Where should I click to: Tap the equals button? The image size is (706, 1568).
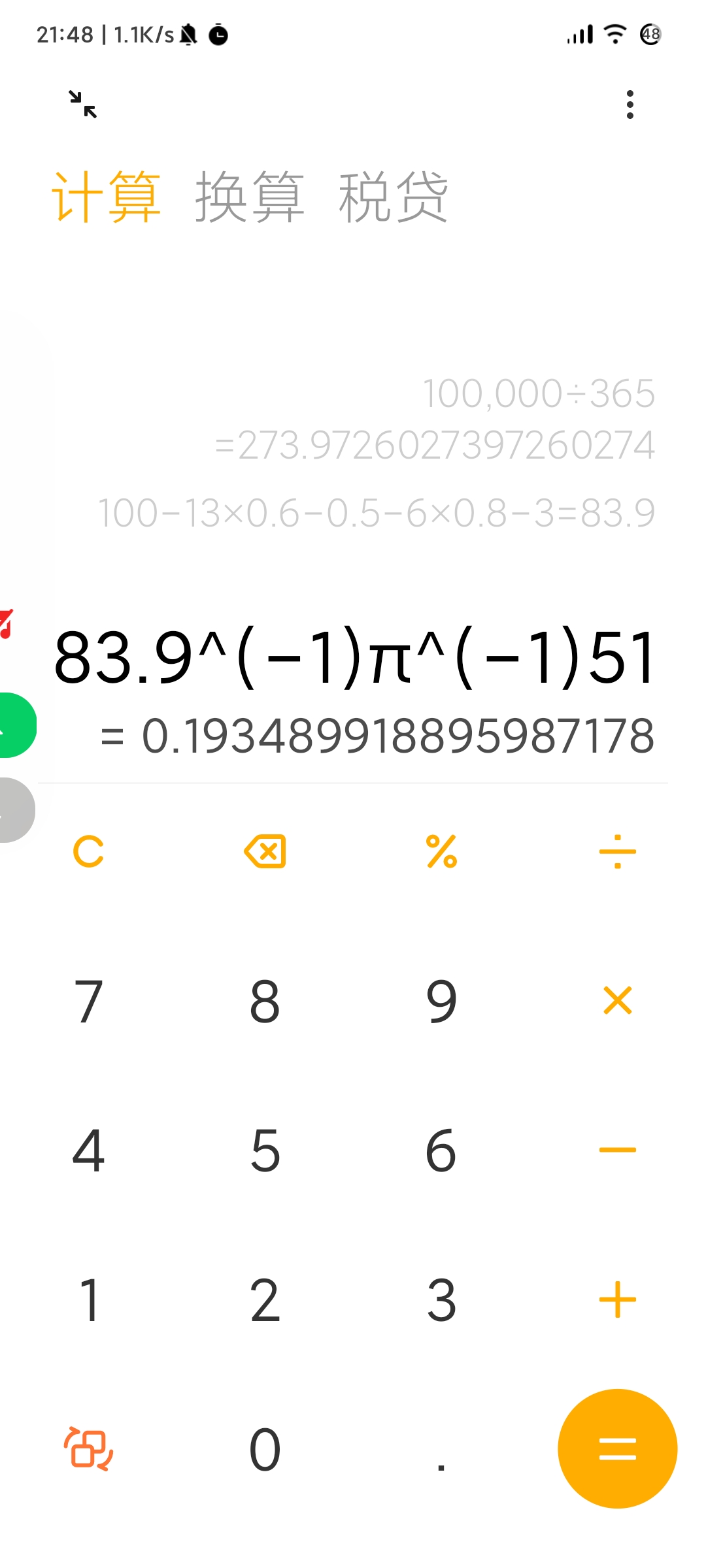point(618,1448)
